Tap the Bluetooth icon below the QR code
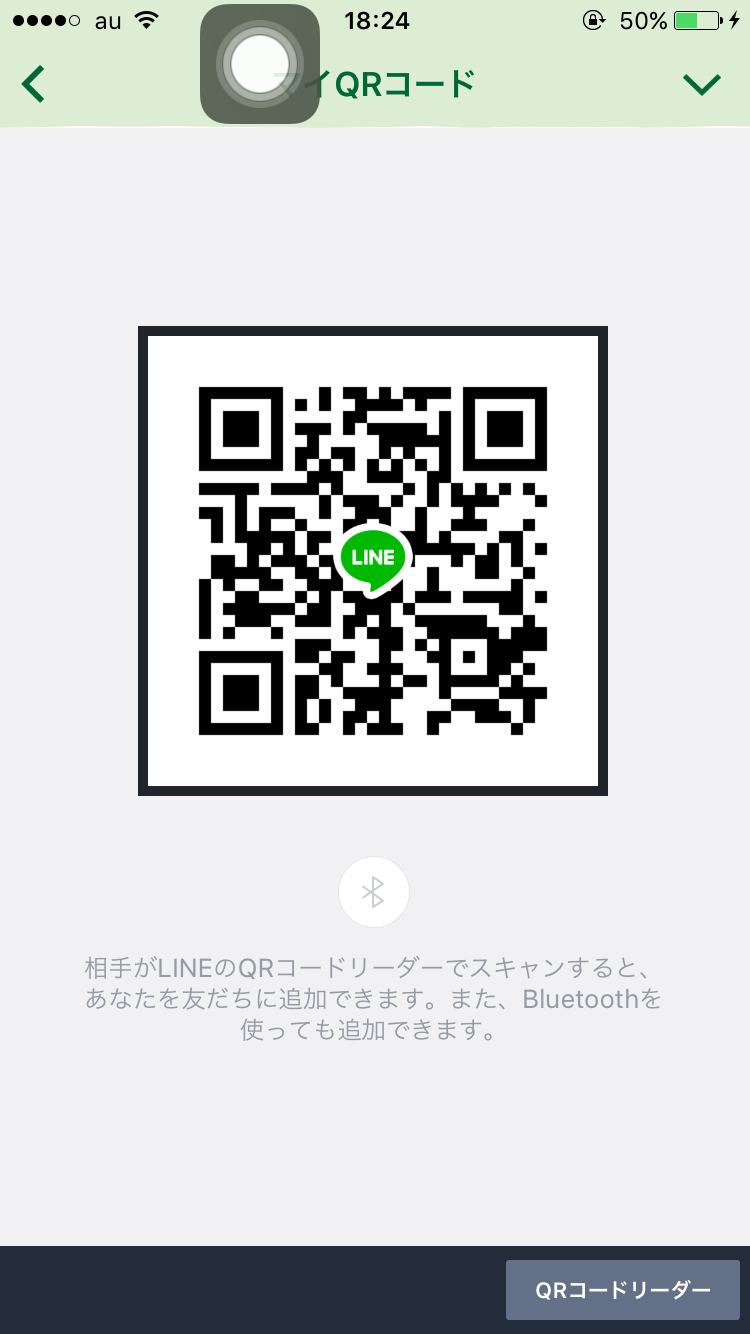 [x=374, y=892]
